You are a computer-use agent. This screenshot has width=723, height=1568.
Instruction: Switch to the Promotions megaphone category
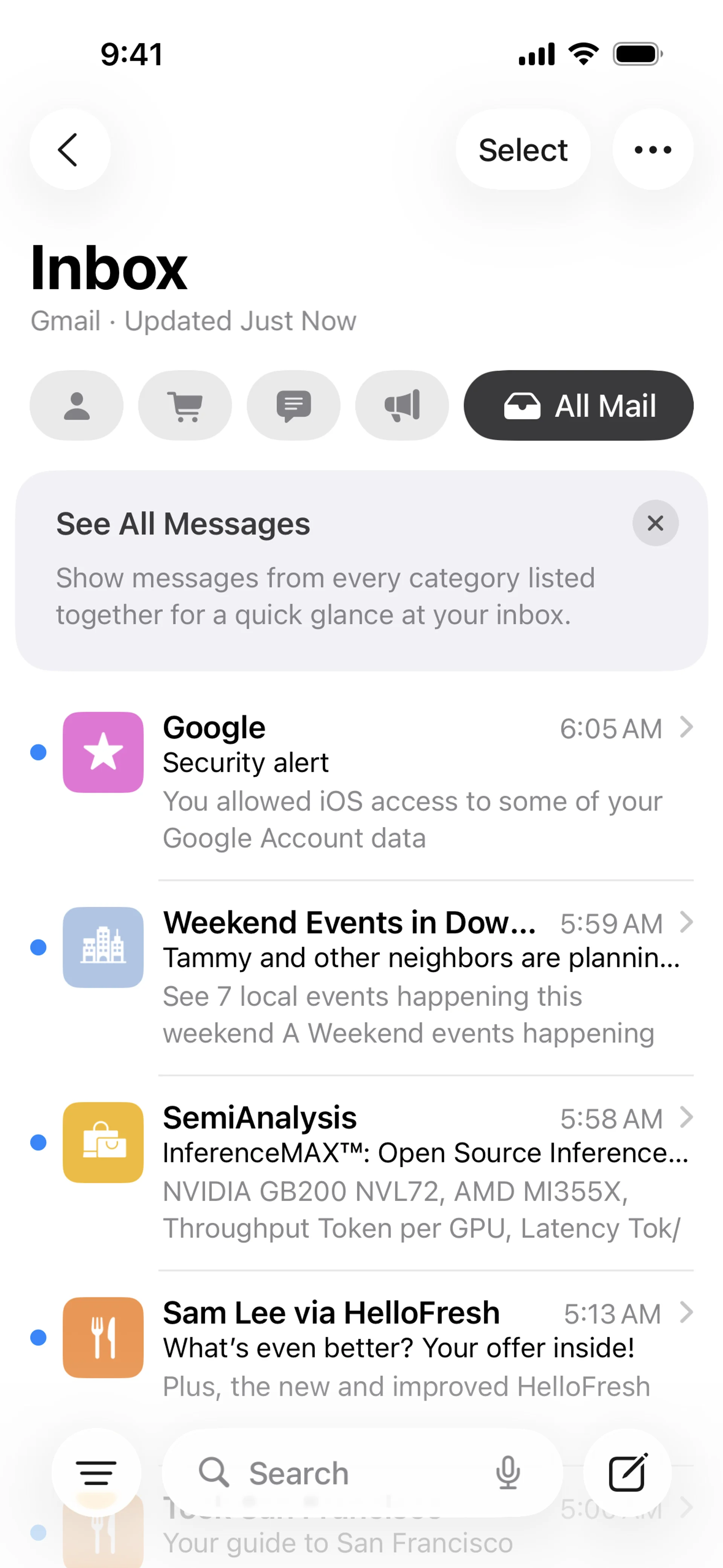402,405
